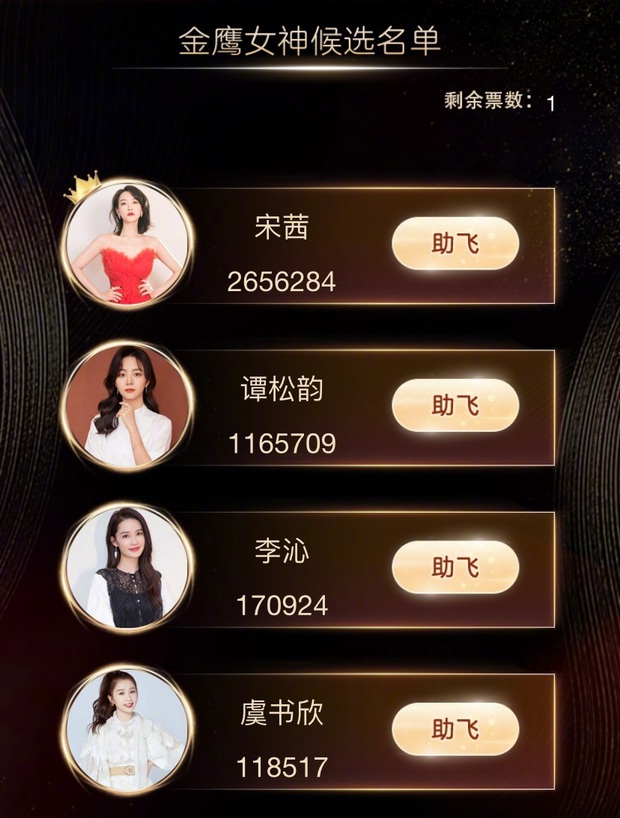This screenshot has height=818, width=620.
Task: Tap 助飞 to vote for 宋茜
Action: tap(455, 243)
